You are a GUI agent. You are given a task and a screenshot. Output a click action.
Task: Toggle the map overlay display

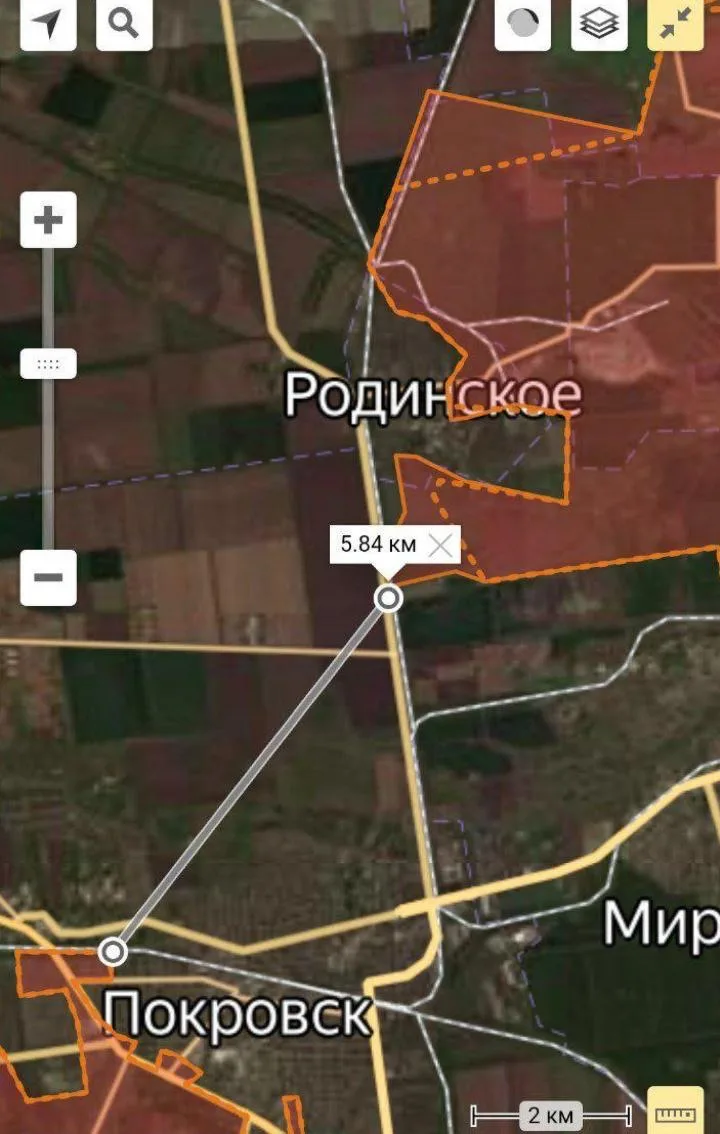pyautogui.click(x=523, y=24)
